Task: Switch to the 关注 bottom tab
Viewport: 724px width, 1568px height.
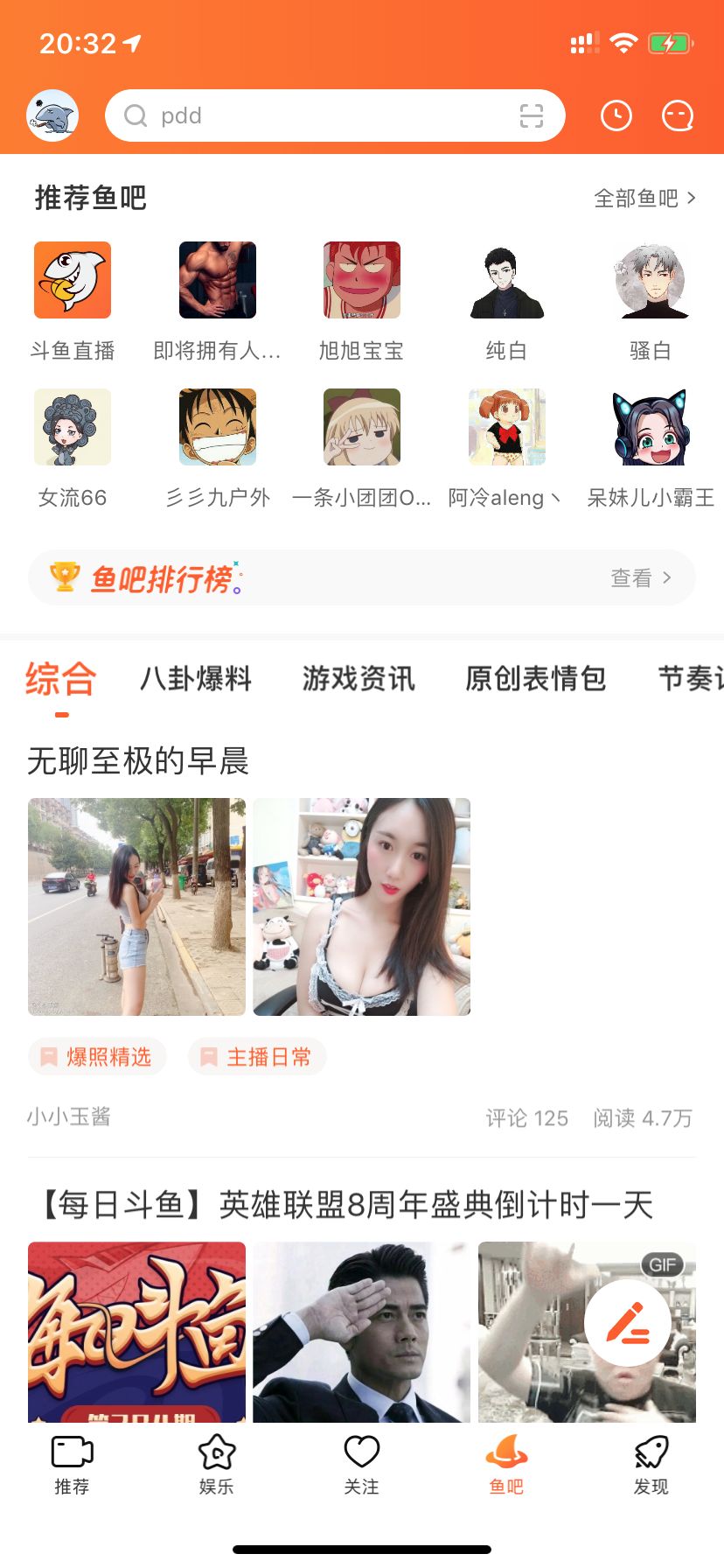Action: 361,1465
